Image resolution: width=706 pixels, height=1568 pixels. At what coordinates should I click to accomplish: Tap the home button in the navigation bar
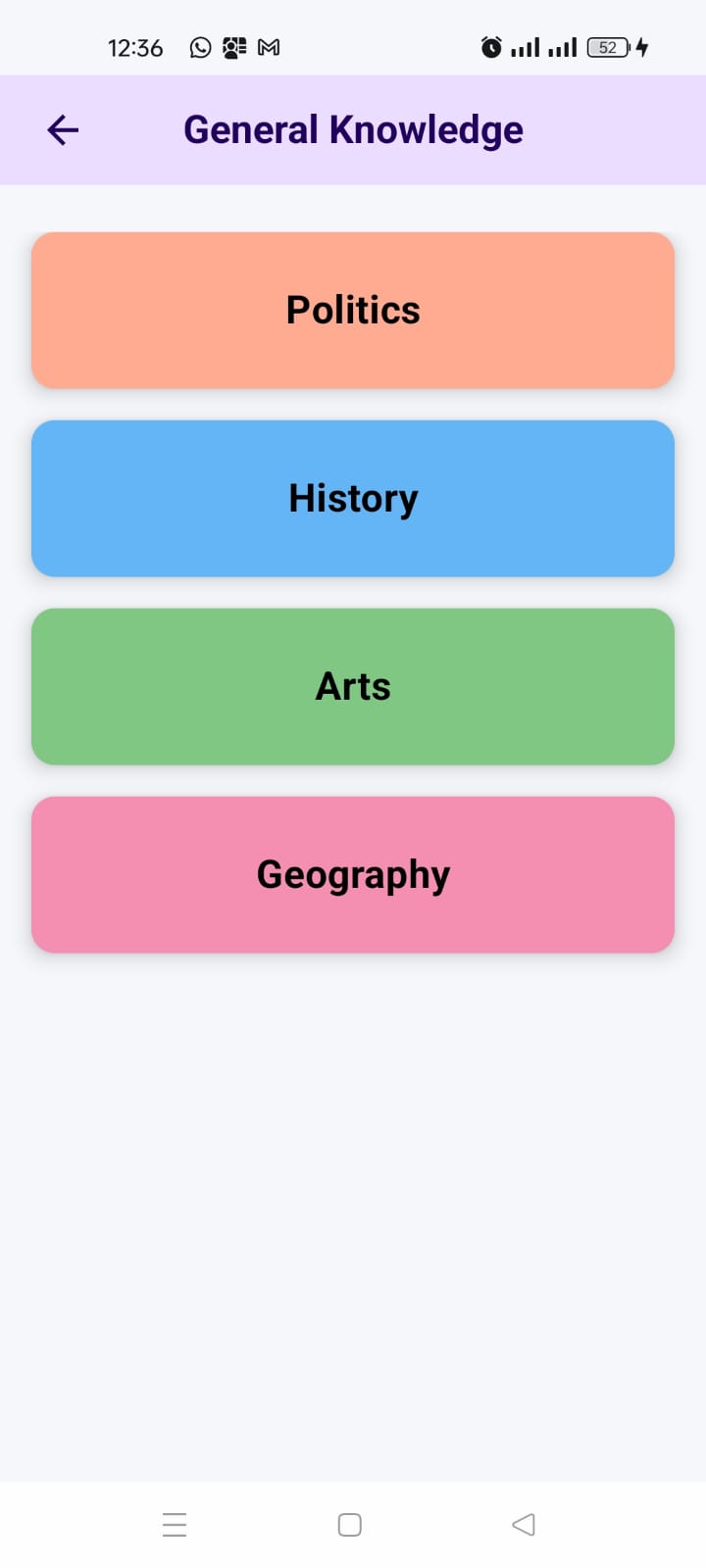click(349, 1524)
